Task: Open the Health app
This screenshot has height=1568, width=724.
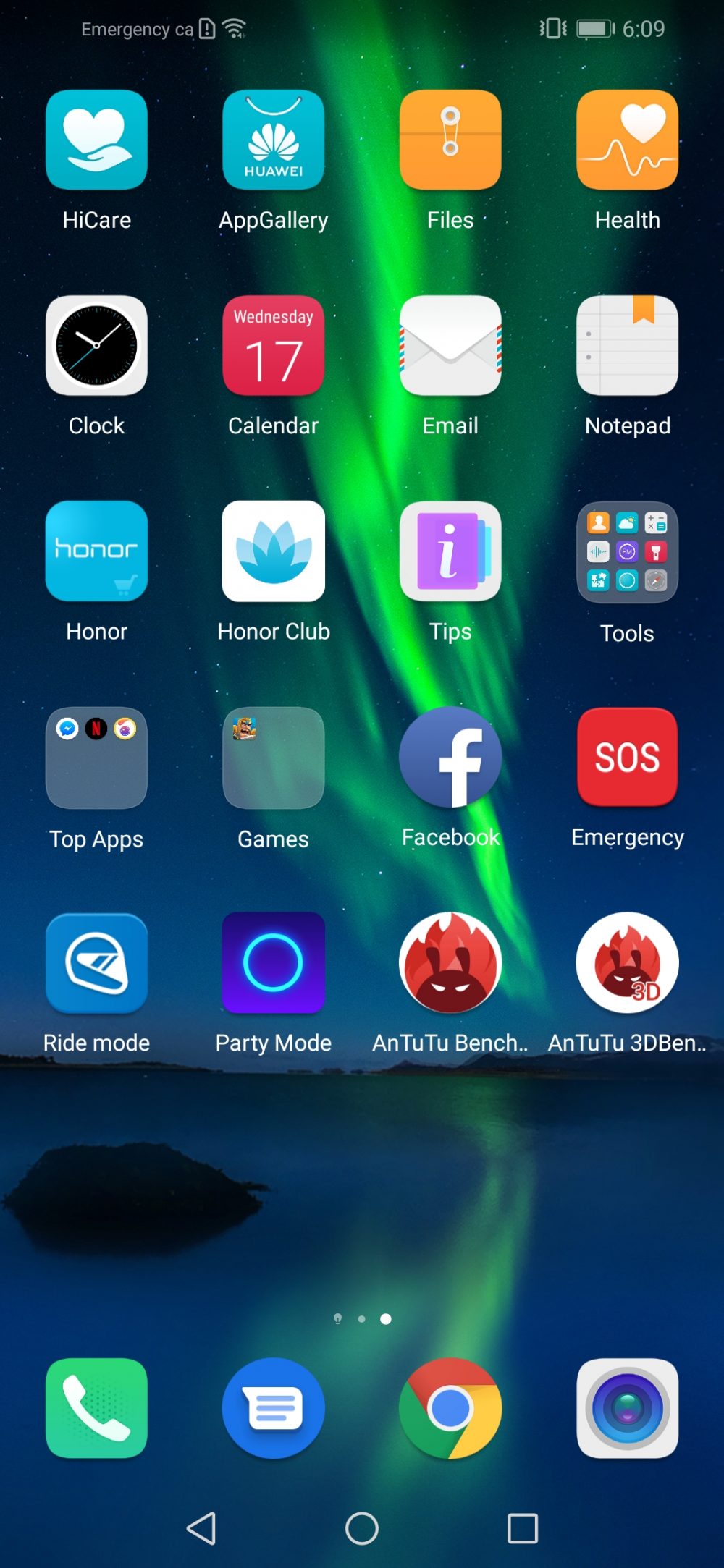Action: 627,140
